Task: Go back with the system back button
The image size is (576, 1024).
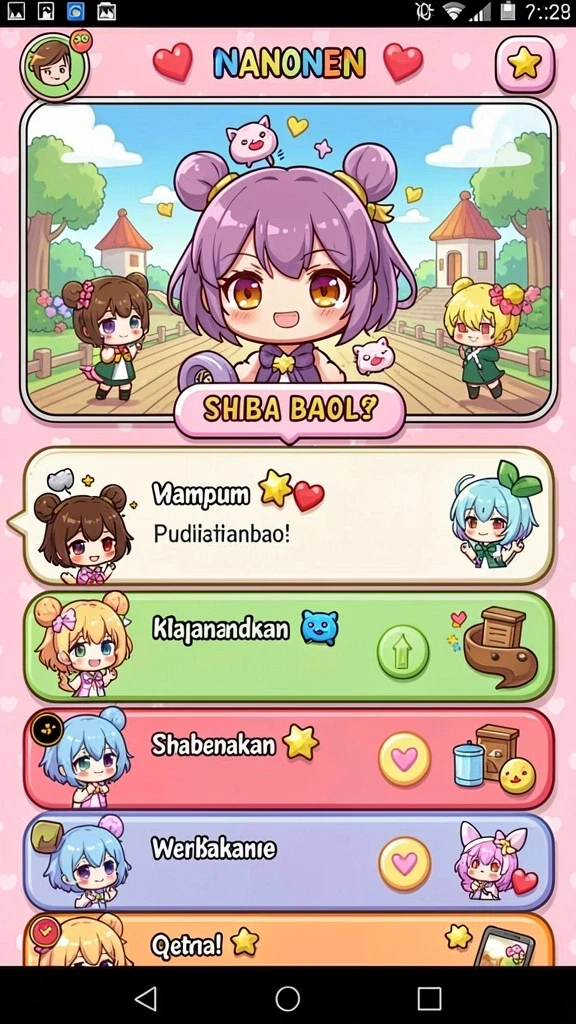Action: click(x=145, y=998)
